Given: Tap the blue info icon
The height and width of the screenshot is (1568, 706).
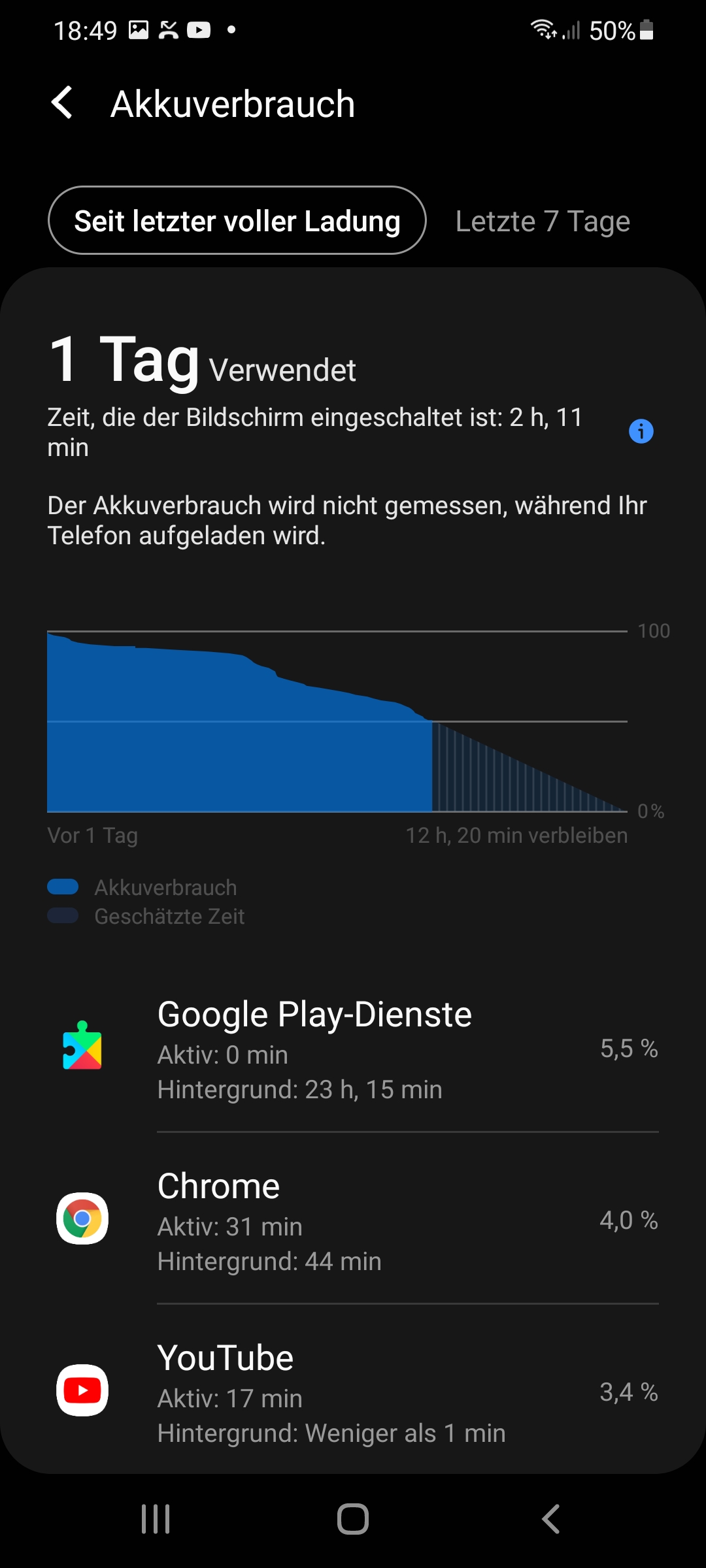Looking at the screenshot, I should pyautogui.click(x=641, y=431).
